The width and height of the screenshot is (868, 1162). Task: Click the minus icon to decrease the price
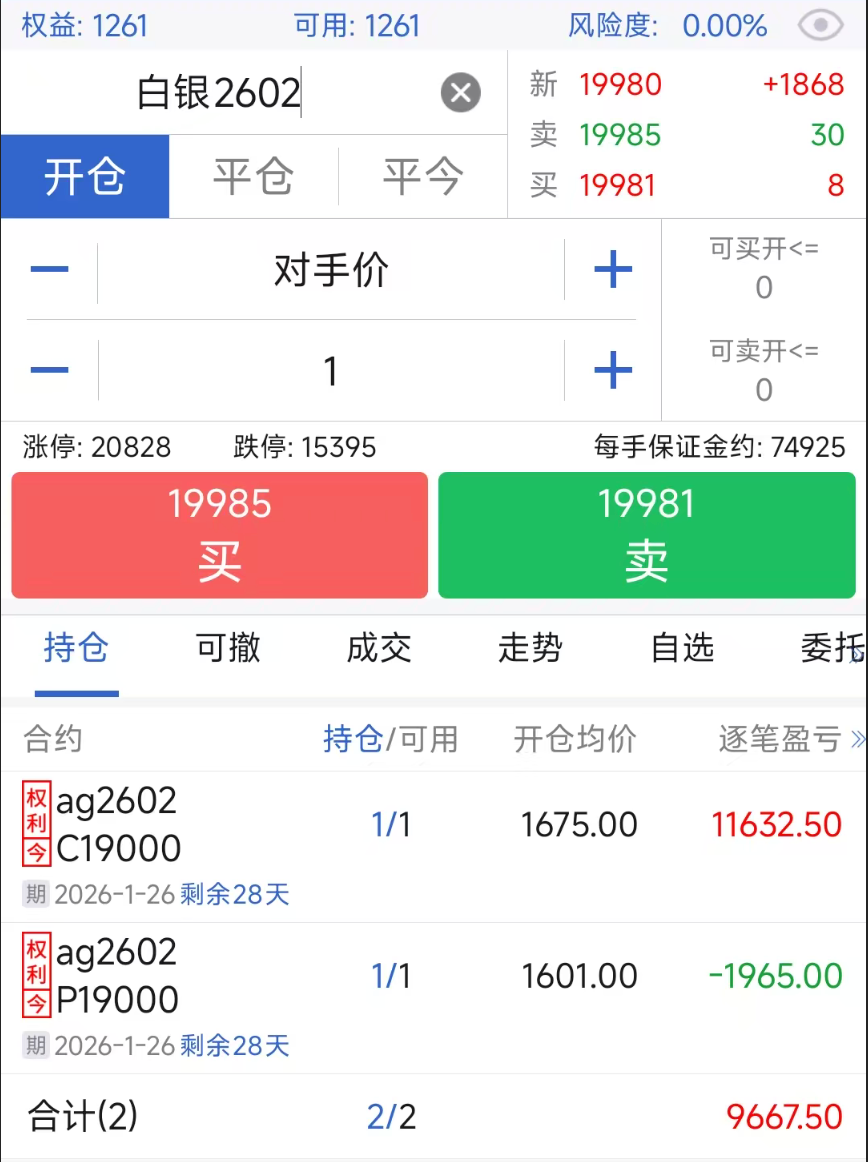tap(49, 268)
